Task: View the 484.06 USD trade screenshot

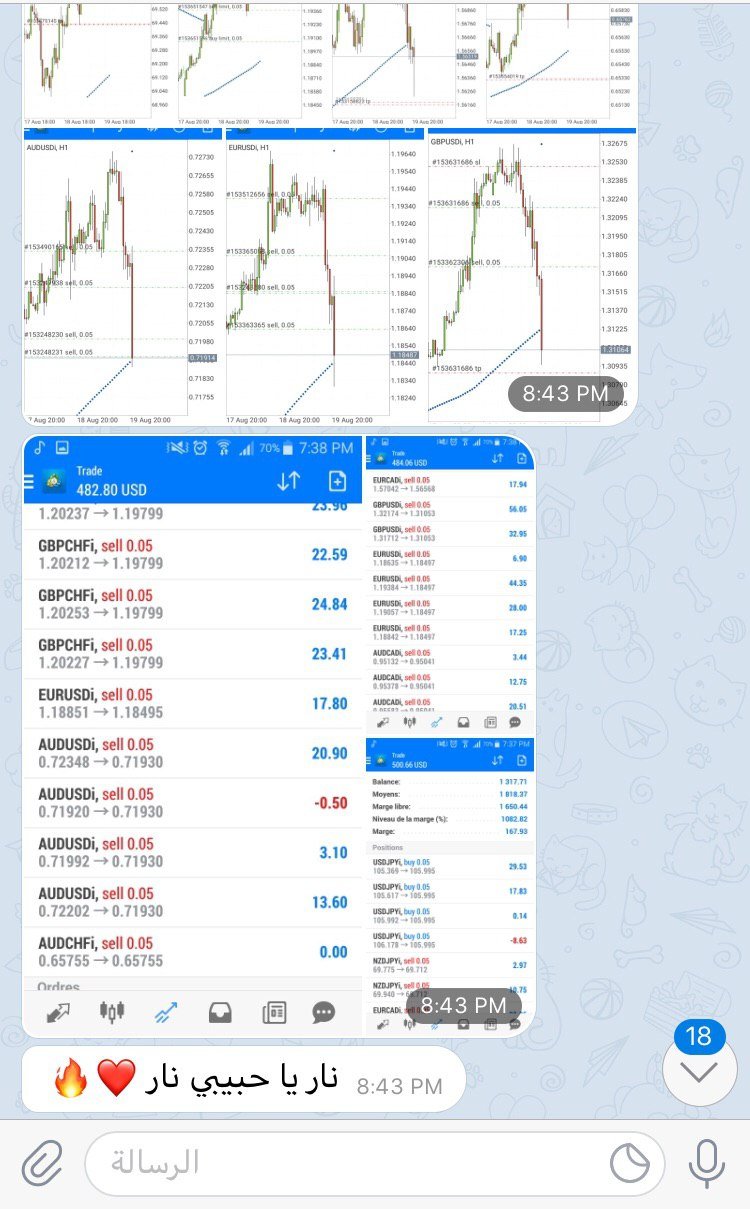Action: point(450,585)
